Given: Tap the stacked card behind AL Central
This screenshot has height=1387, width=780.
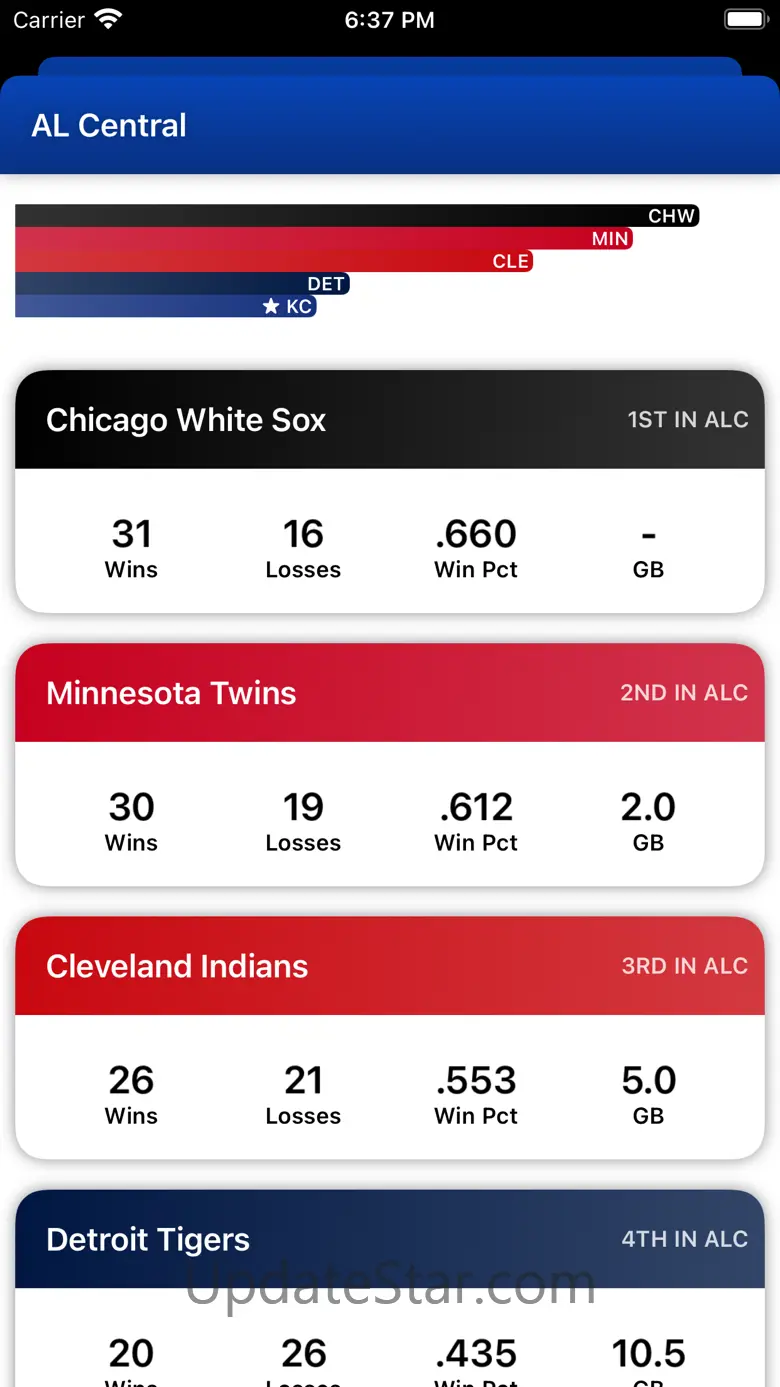Looking at the screenshot, I should coord(390,66).
